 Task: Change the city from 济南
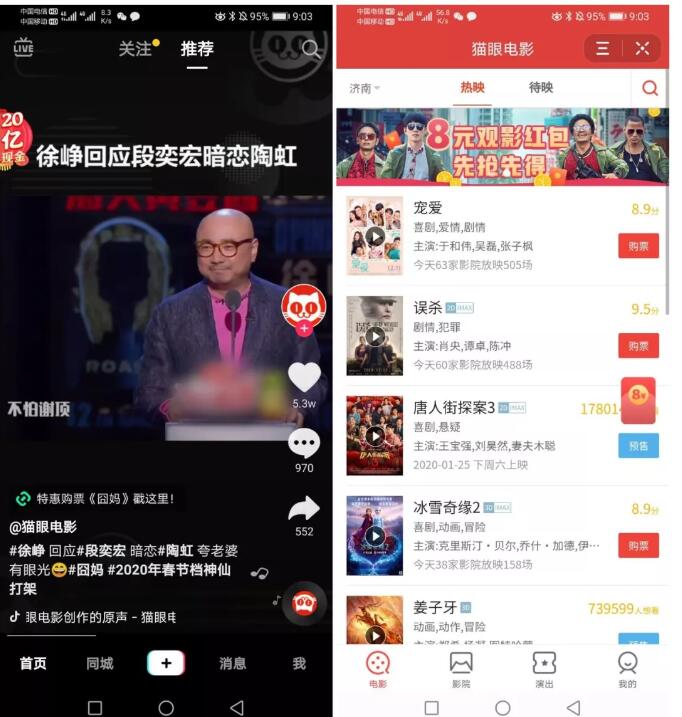point(364,89)
